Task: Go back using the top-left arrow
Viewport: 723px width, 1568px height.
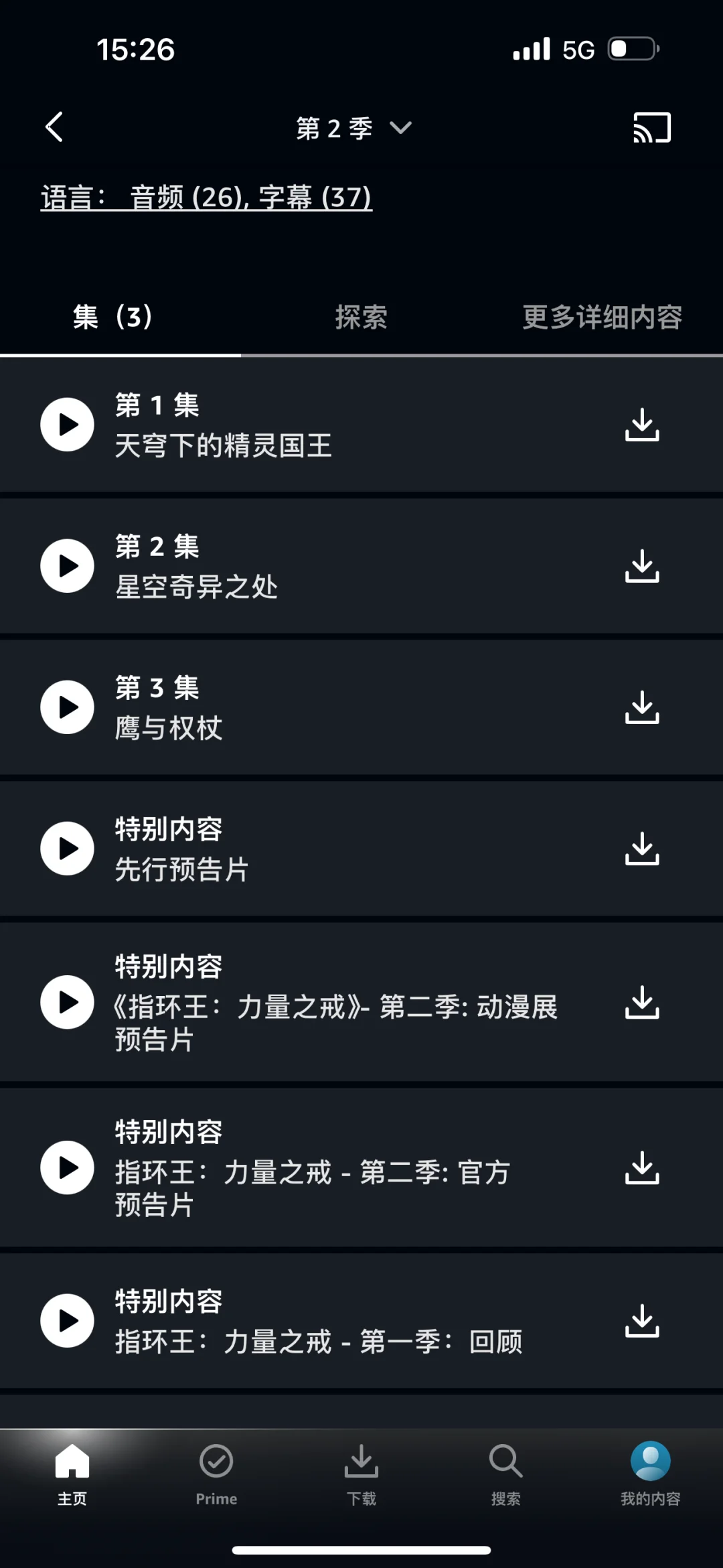Action: pyautogui.click(x=54, y=127)
